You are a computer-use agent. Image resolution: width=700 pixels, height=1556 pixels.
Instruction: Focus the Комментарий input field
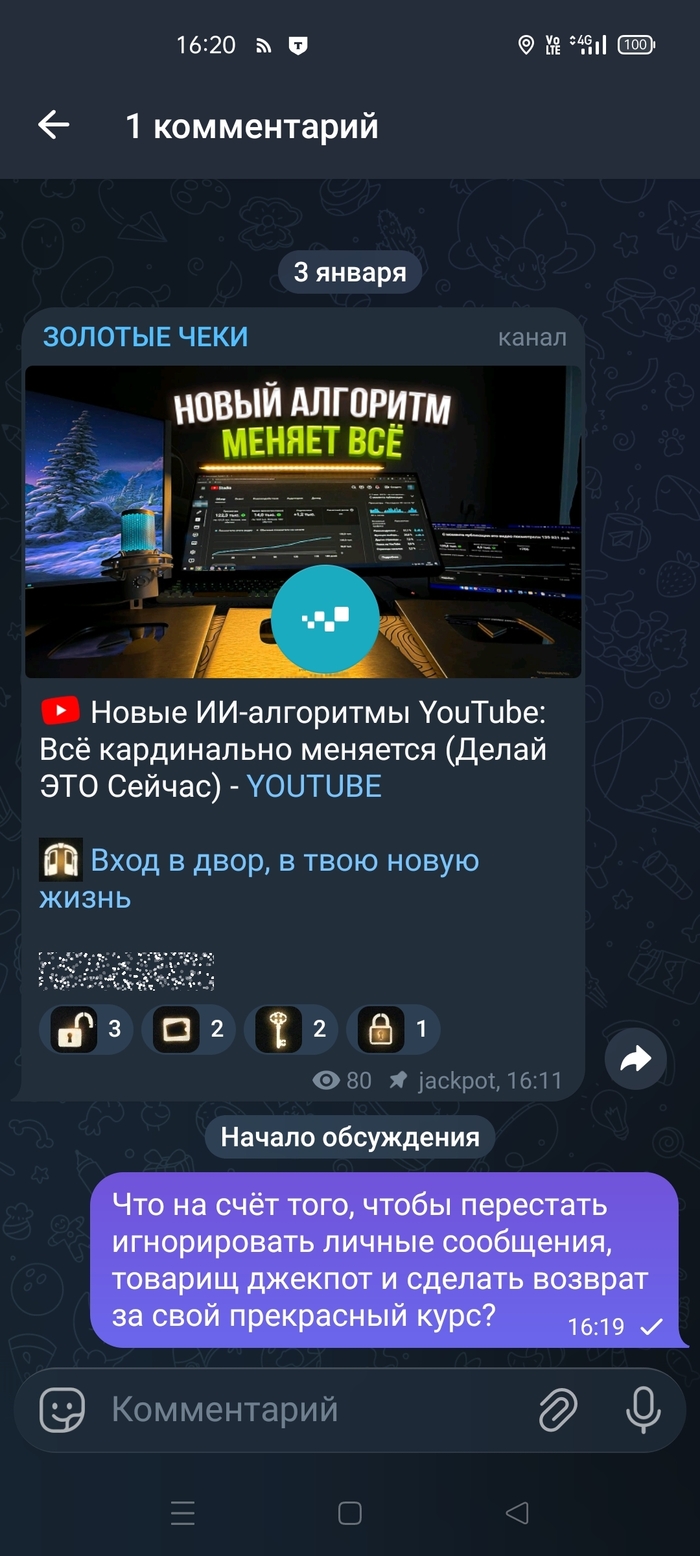[x=300, y=1410]
